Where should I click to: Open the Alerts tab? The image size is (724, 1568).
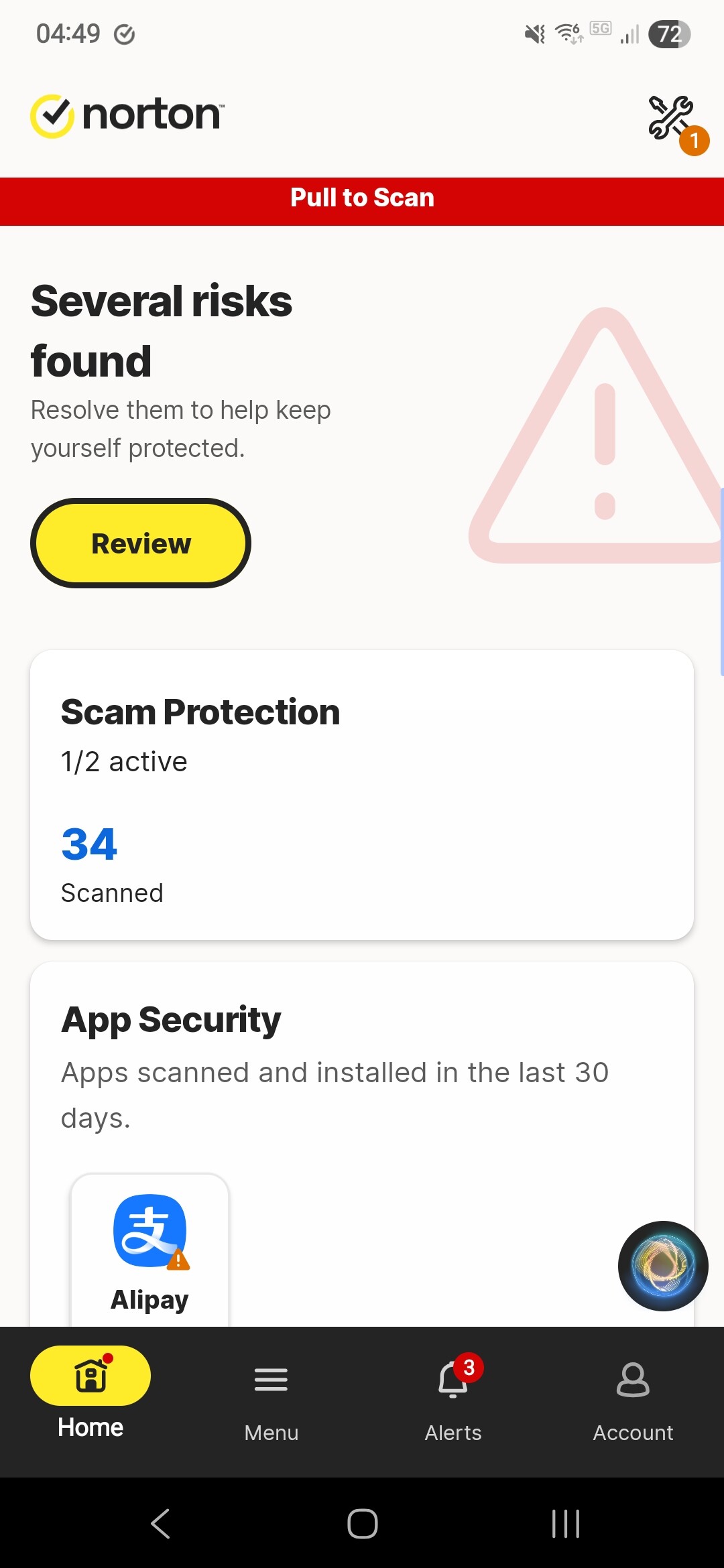tap(453, 1402)
